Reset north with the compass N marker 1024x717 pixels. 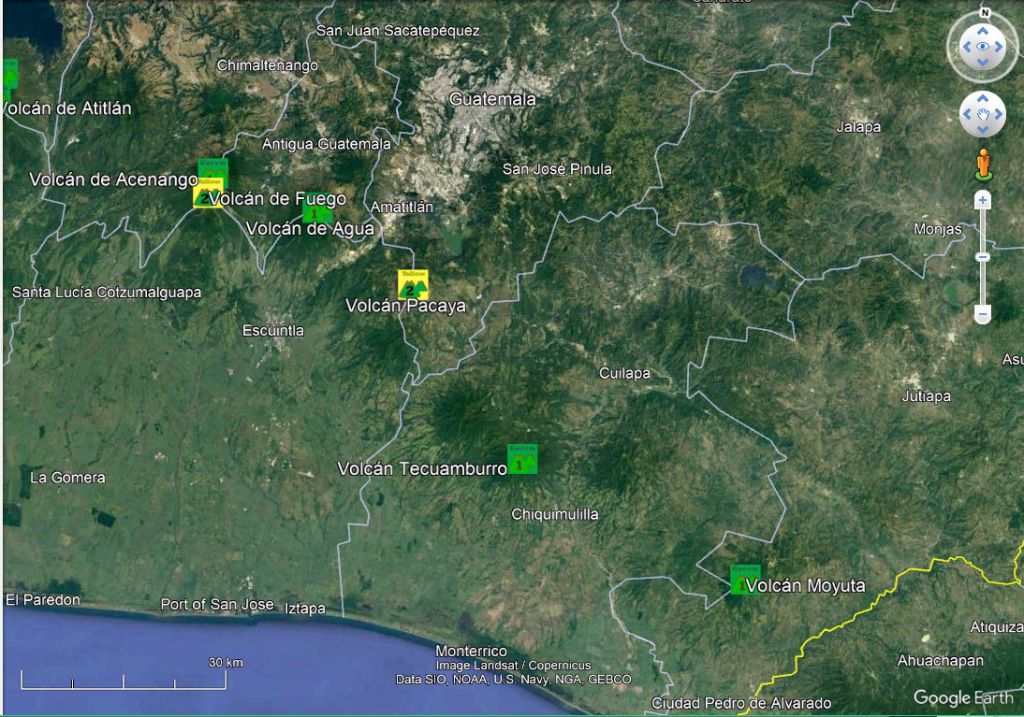coord(984,12)
